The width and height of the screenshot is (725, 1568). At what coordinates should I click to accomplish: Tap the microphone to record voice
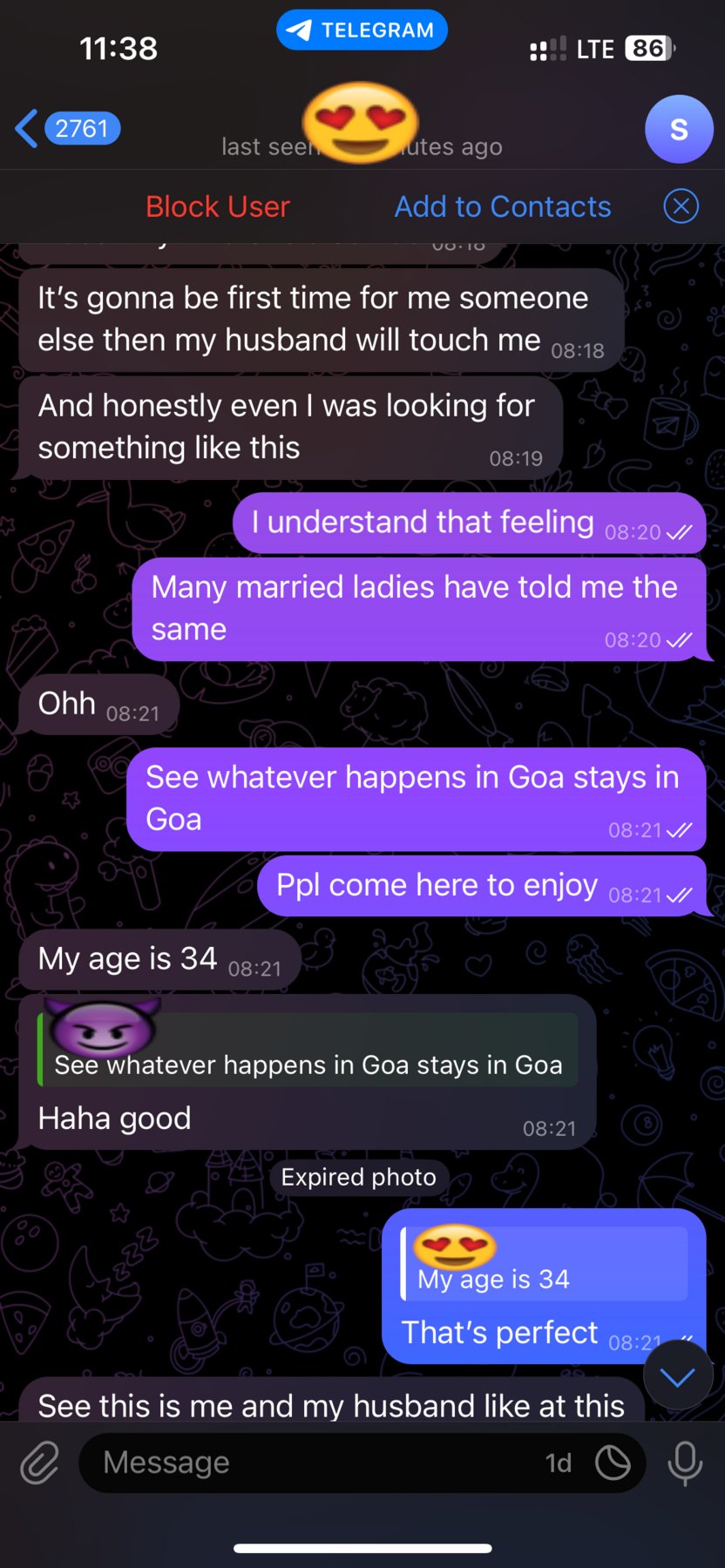click(685, 1463)
